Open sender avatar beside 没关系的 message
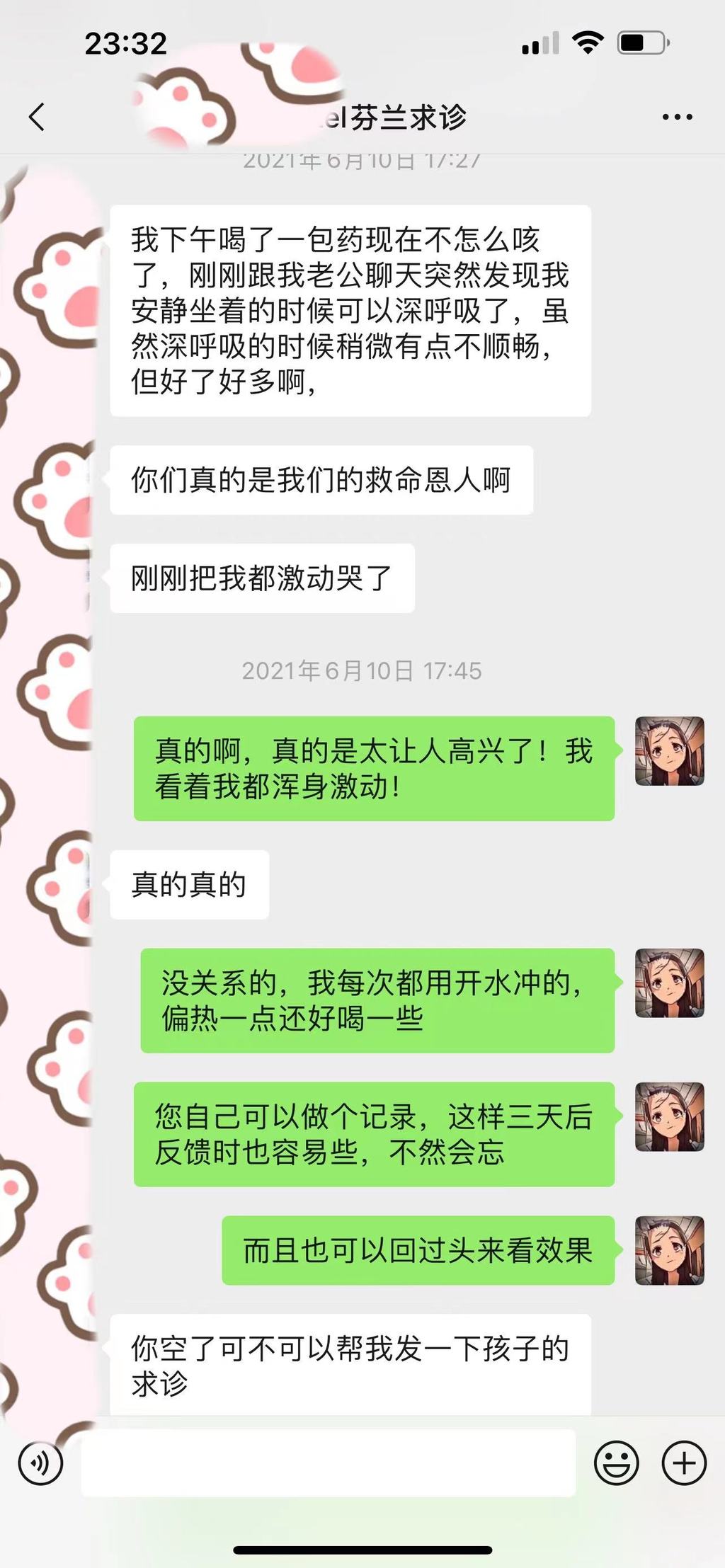This screenshot has width=725, height=1568. tap(669, 983)
